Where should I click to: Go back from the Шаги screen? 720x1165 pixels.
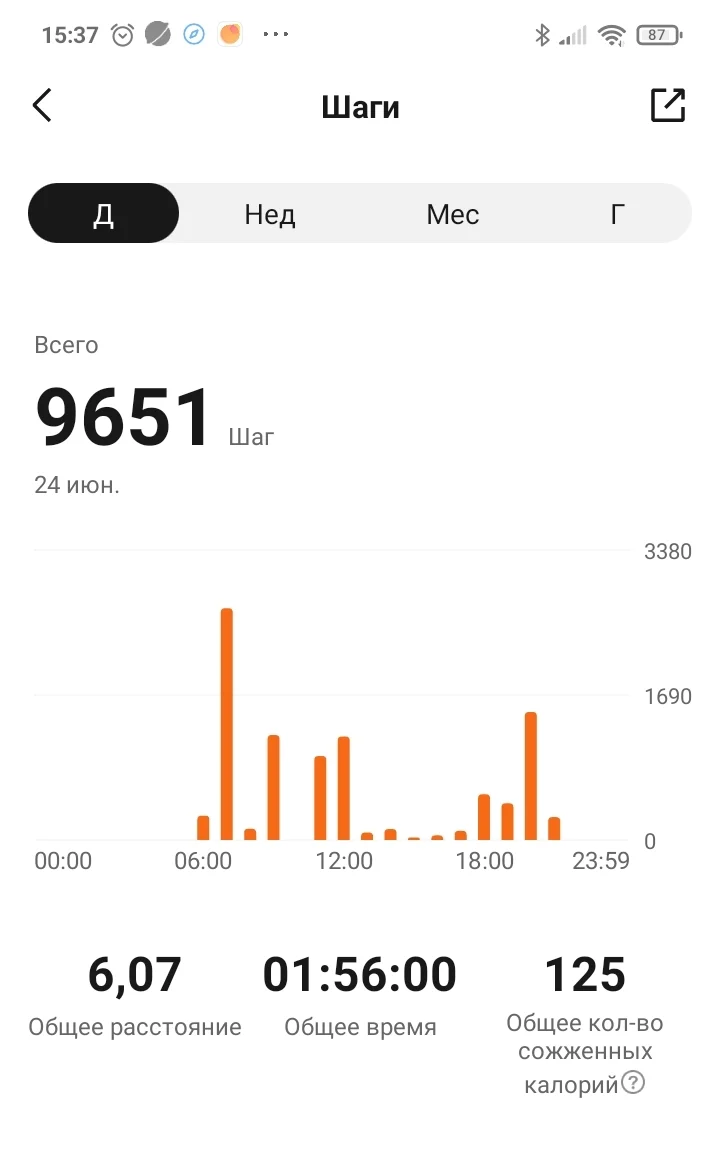tap(42, 105)
